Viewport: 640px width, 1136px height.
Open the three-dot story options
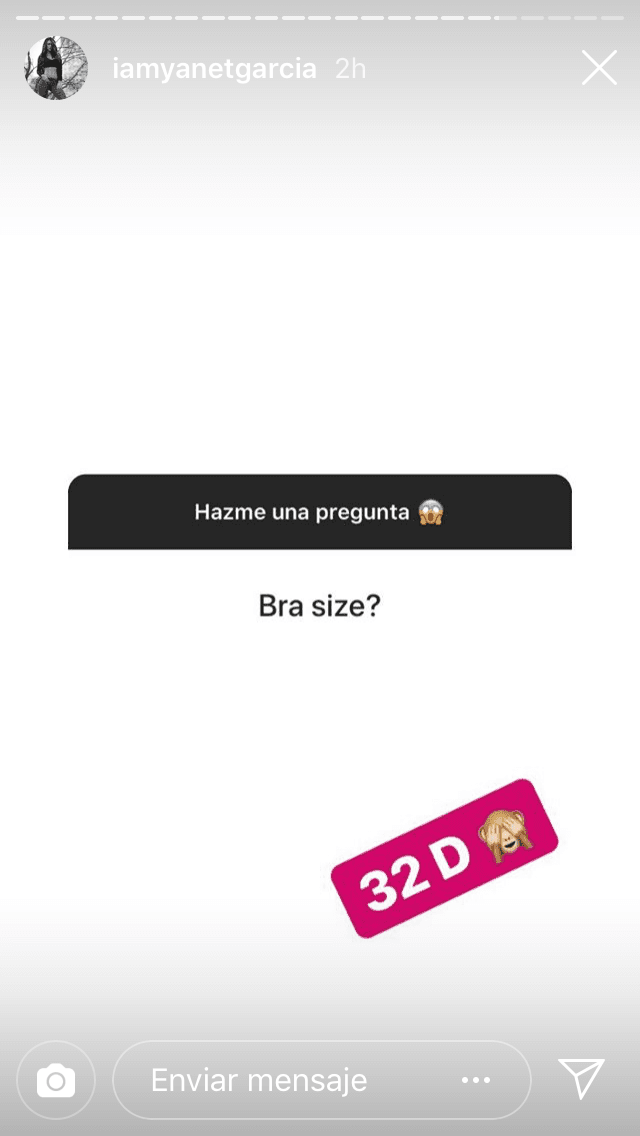pos(475,1080)
